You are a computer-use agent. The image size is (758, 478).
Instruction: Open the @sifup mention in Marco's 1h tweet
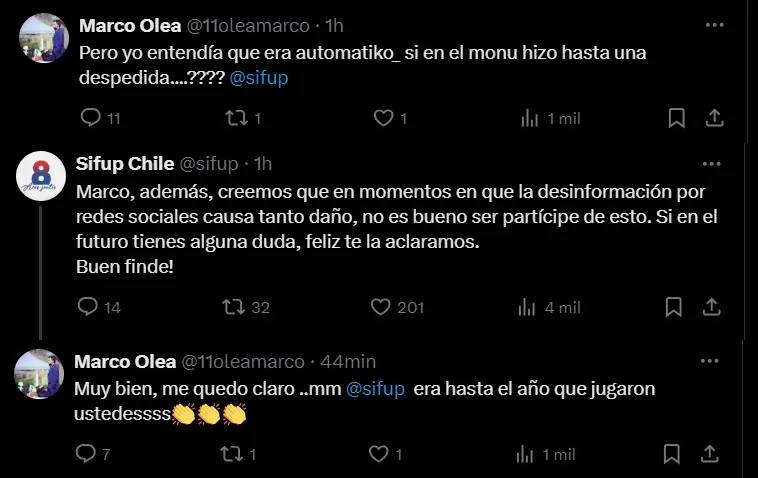(259, 78)
